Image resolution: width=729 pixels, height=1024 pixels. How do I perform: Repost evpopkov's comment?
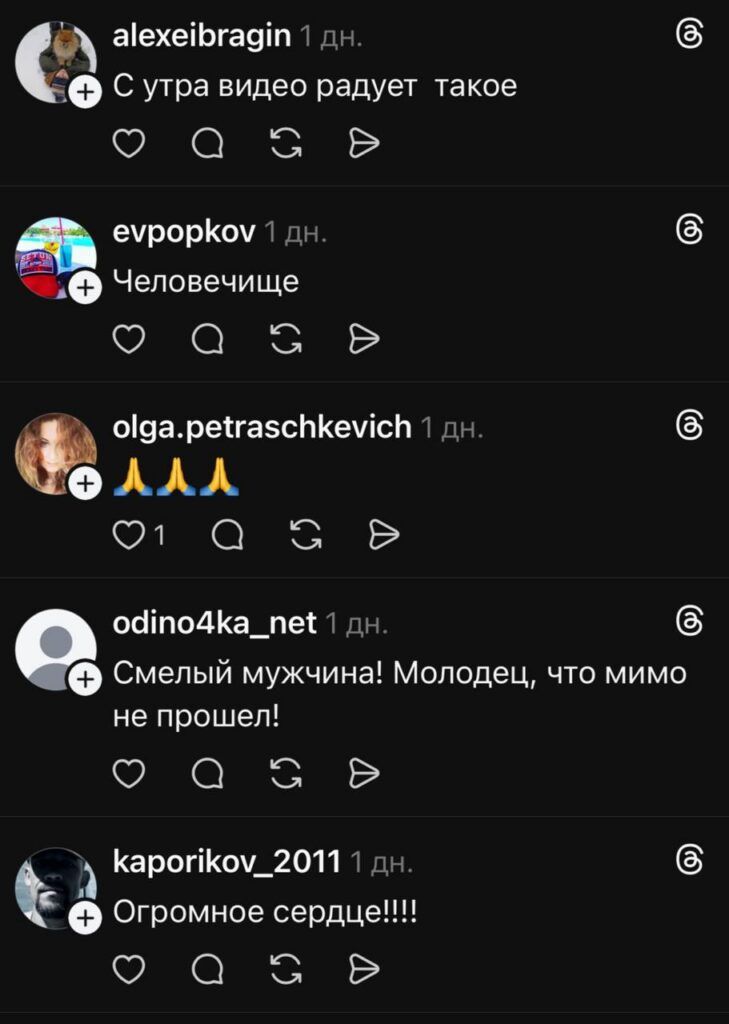click(286, 341)
